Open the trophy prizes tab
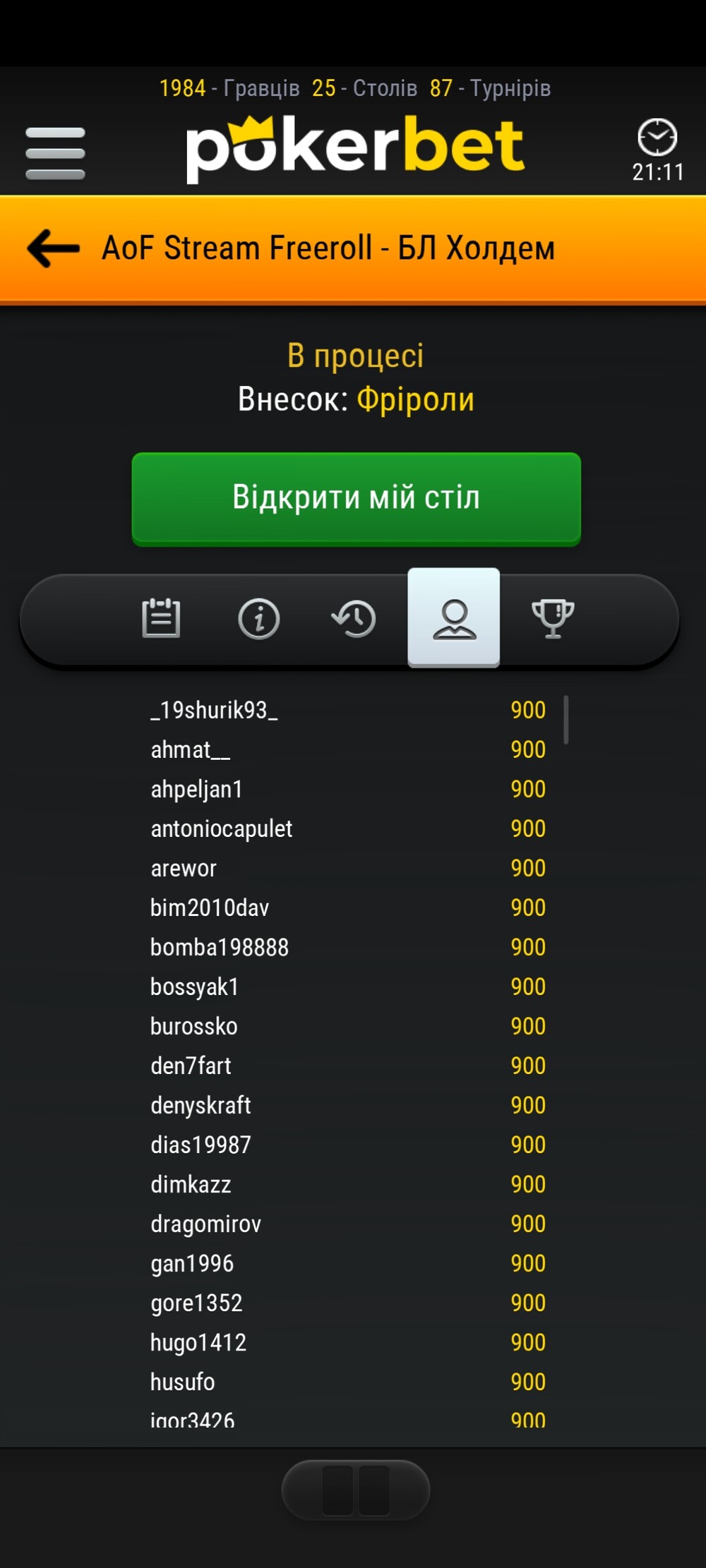Image resolution: width=706 pixels, height=1568 pixels. tap(553, 618)
